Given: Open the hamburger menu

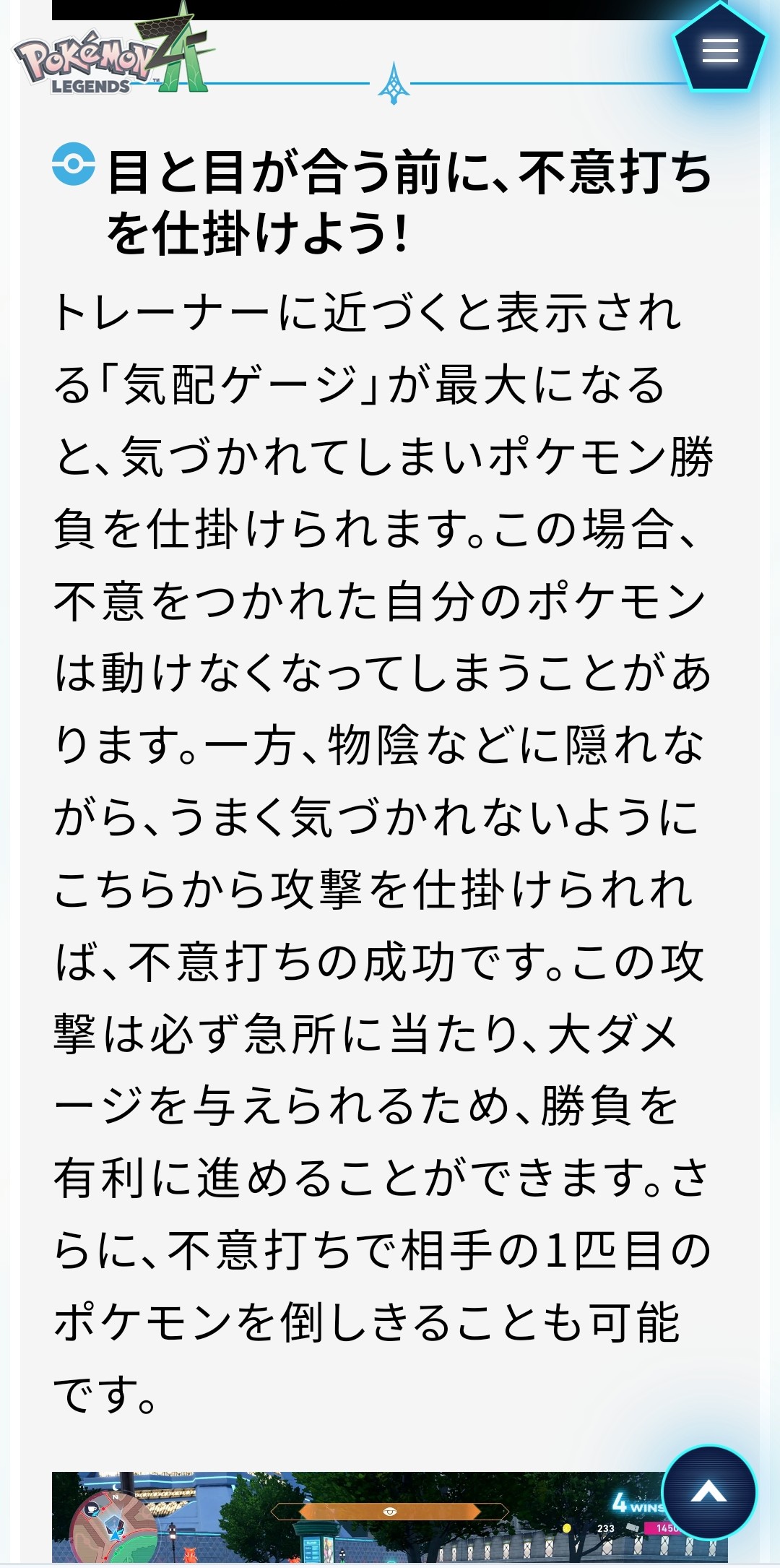Looking at the screenshot, I should [719, 51].
